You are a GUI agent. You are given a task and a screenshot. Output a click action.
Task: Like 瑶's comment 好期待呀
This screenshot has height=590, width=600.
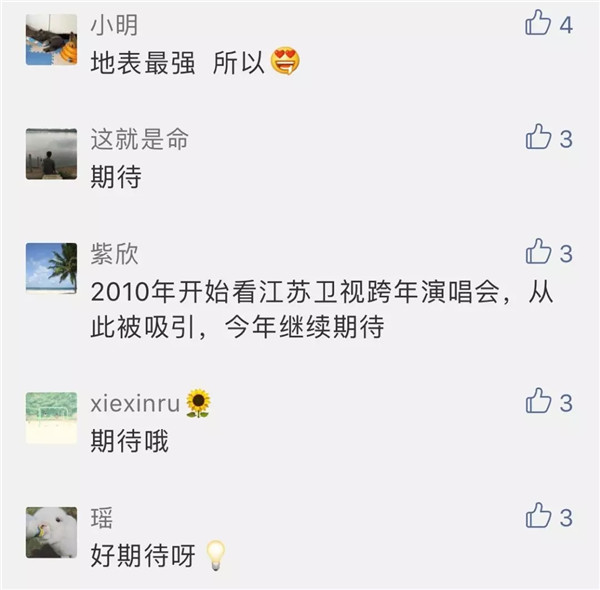pos(538,516)
